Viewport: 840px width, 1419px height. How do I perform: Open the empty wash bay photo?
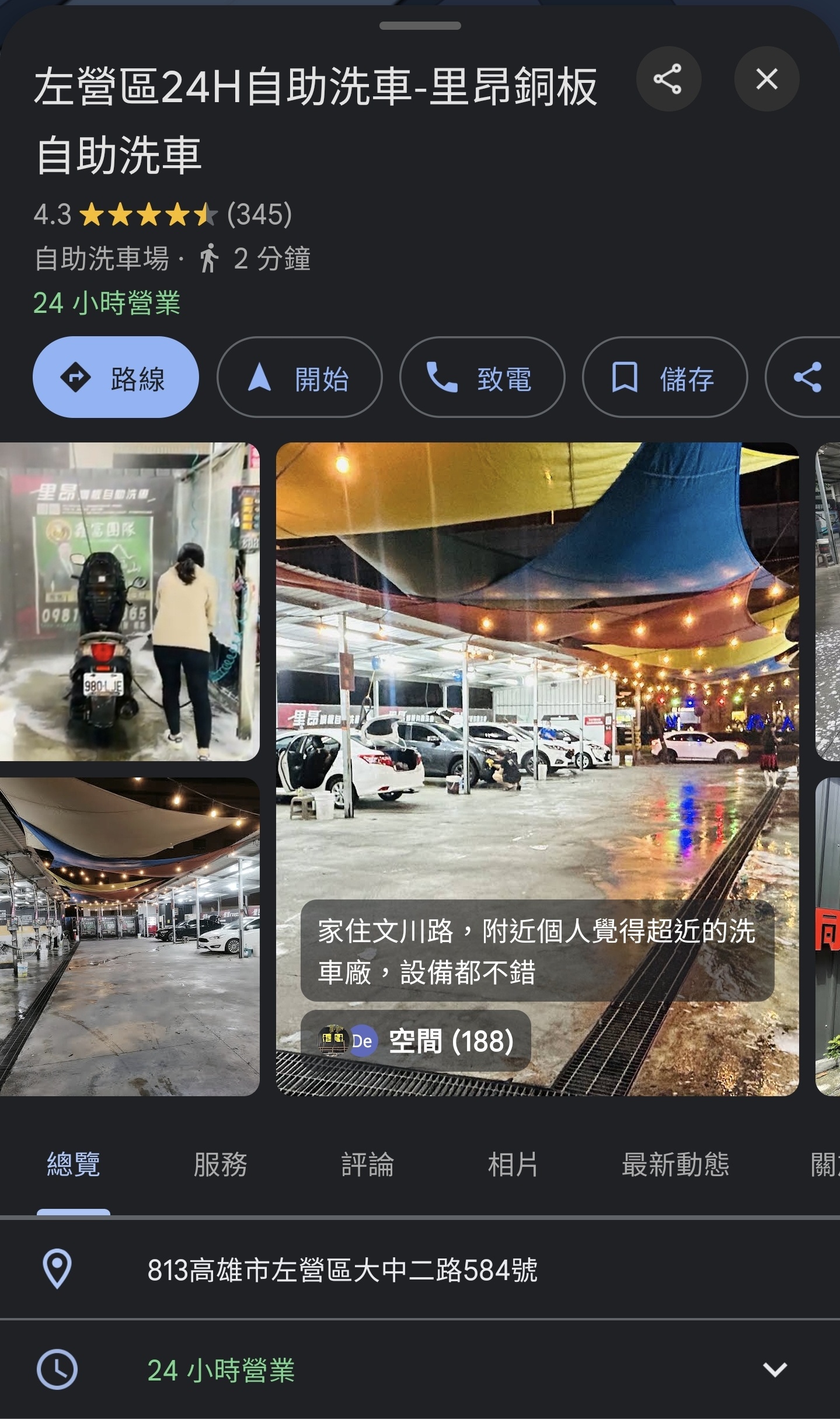(130, 936)
